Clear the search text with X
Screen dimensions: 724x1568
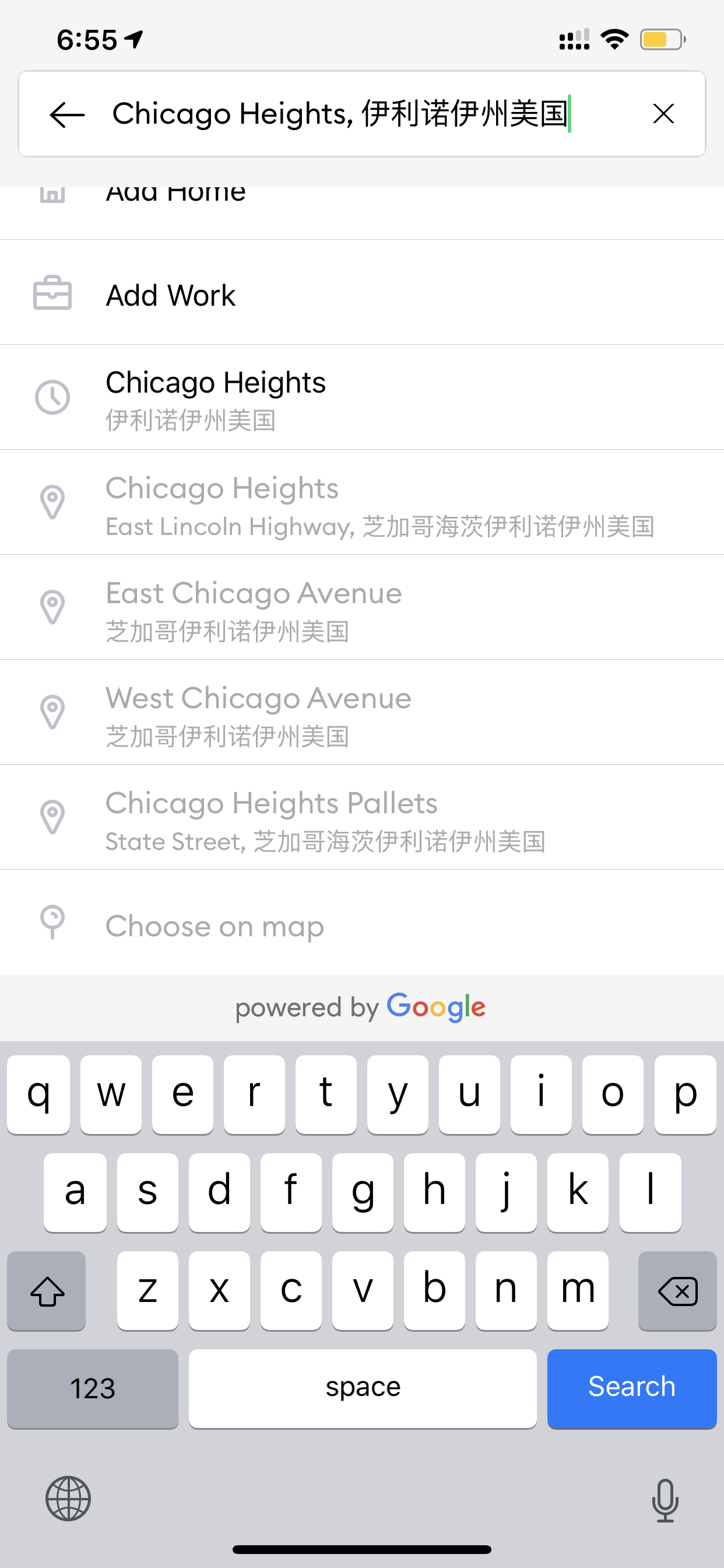click(x=663, y=114)
